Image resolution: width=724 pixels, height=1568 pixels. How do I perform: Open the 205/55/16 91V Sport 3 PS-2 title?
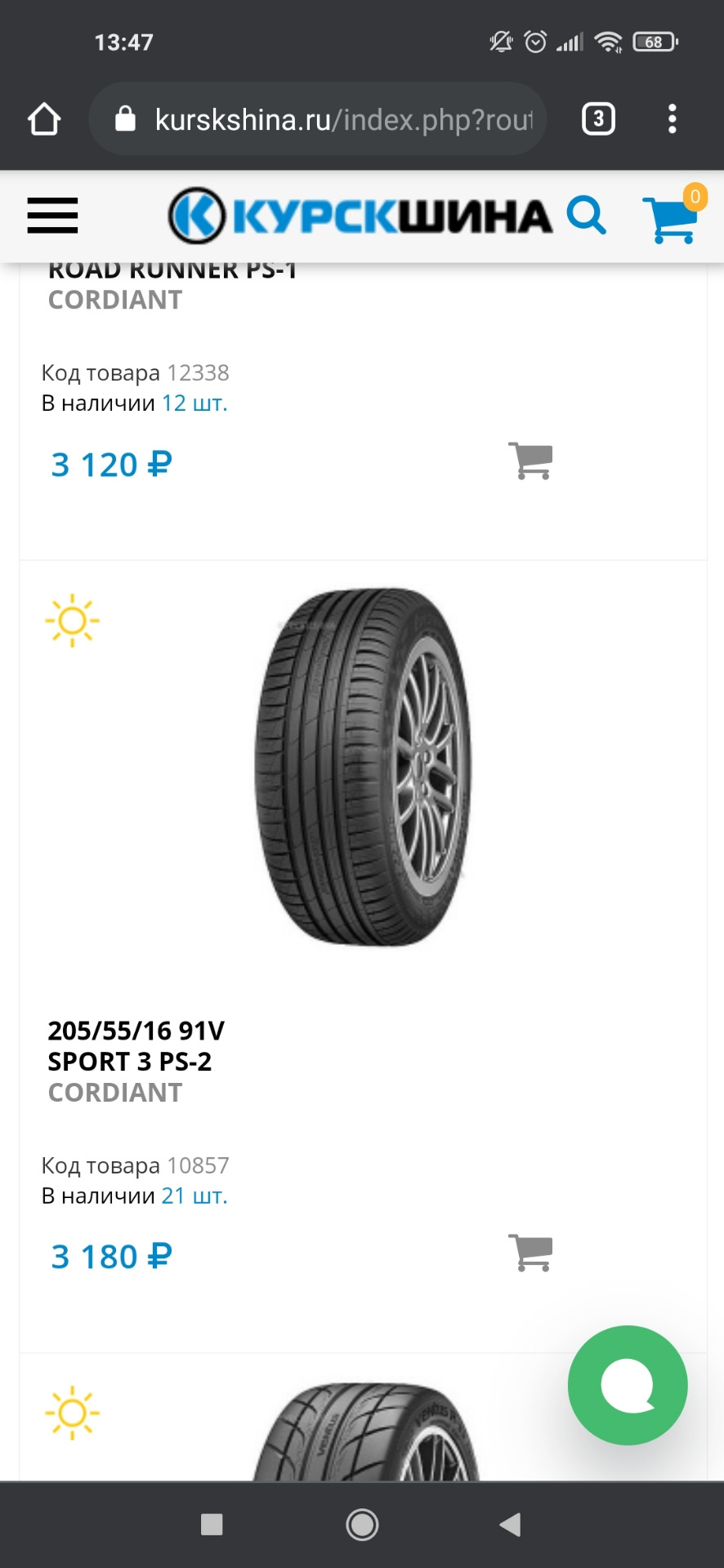(136, 1046)
